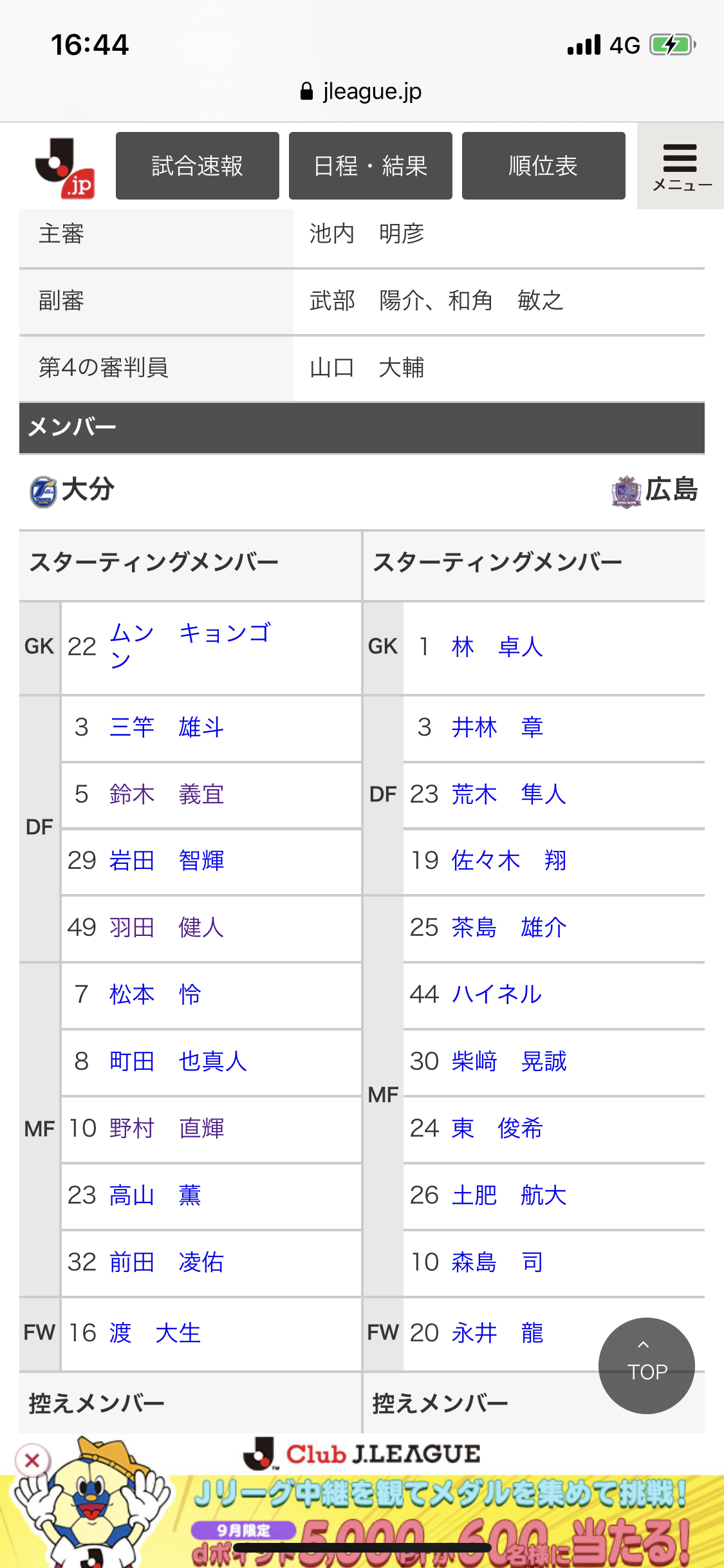
Task: Tap the jleague.jp address bar
Action: [x=361, y=91]
